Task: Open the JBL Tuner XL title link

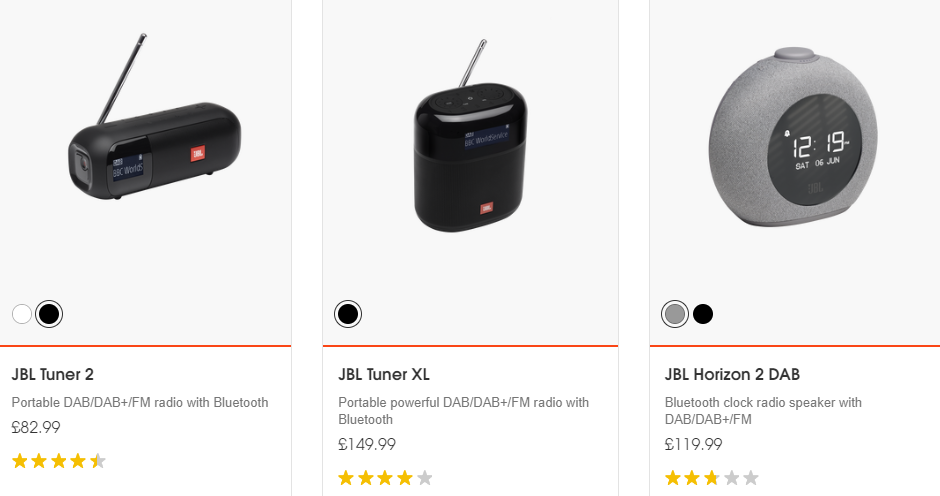Action: click(x=384, y=375)
